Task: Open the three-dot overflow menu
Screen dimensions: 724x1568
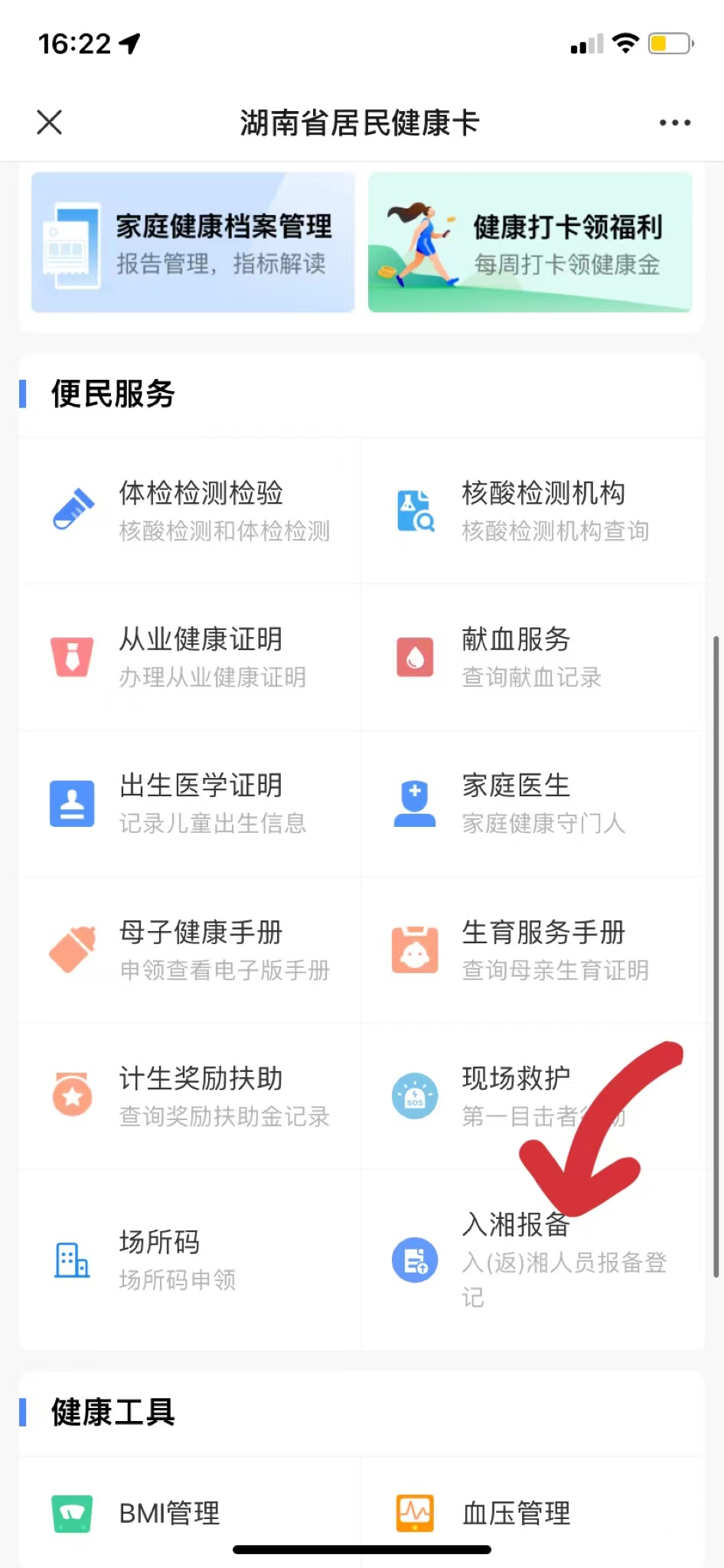Action: [674, 122]
